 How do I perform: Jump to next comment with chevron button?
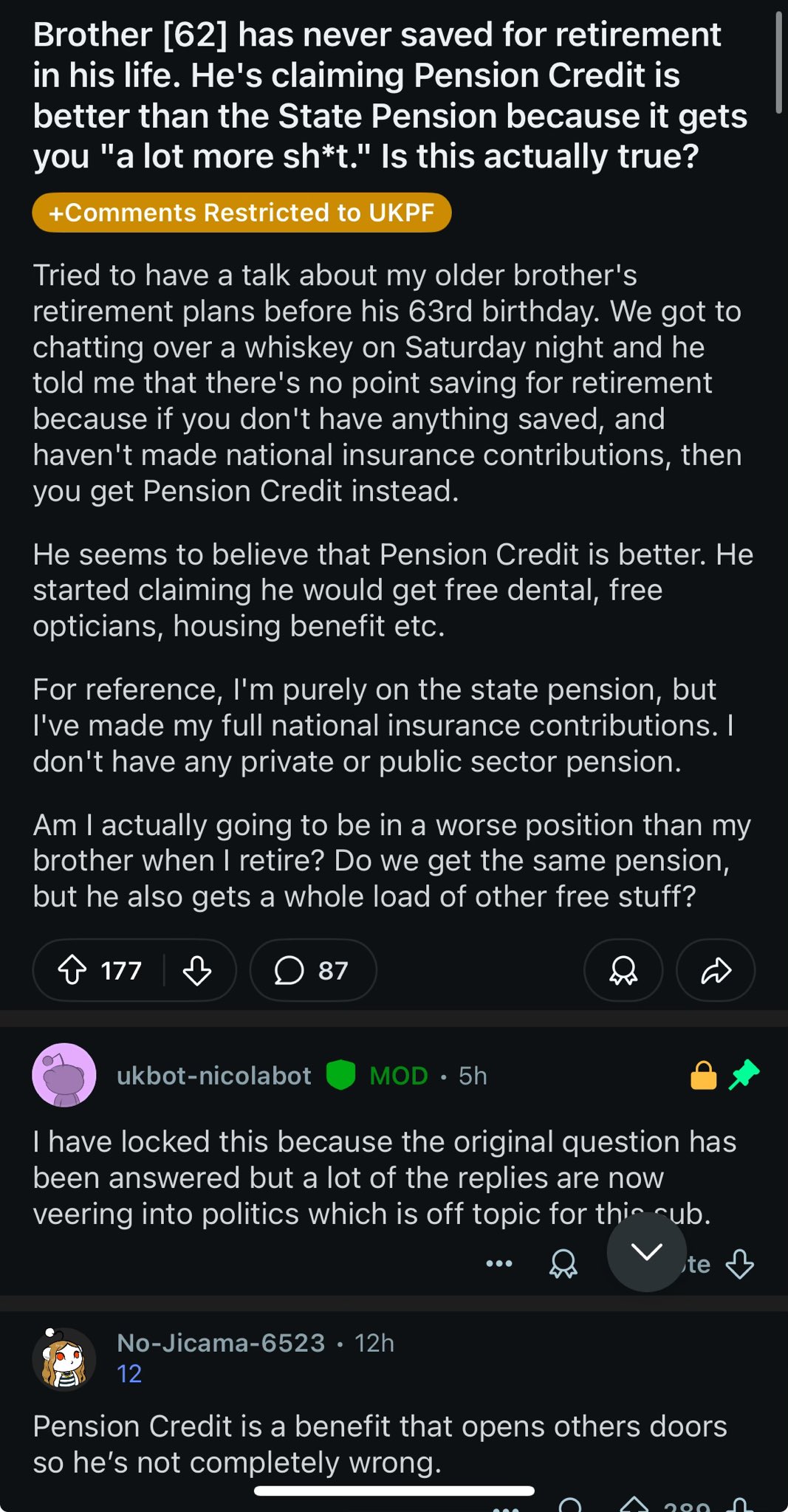pyautogui.click(x=647, y=1251)
